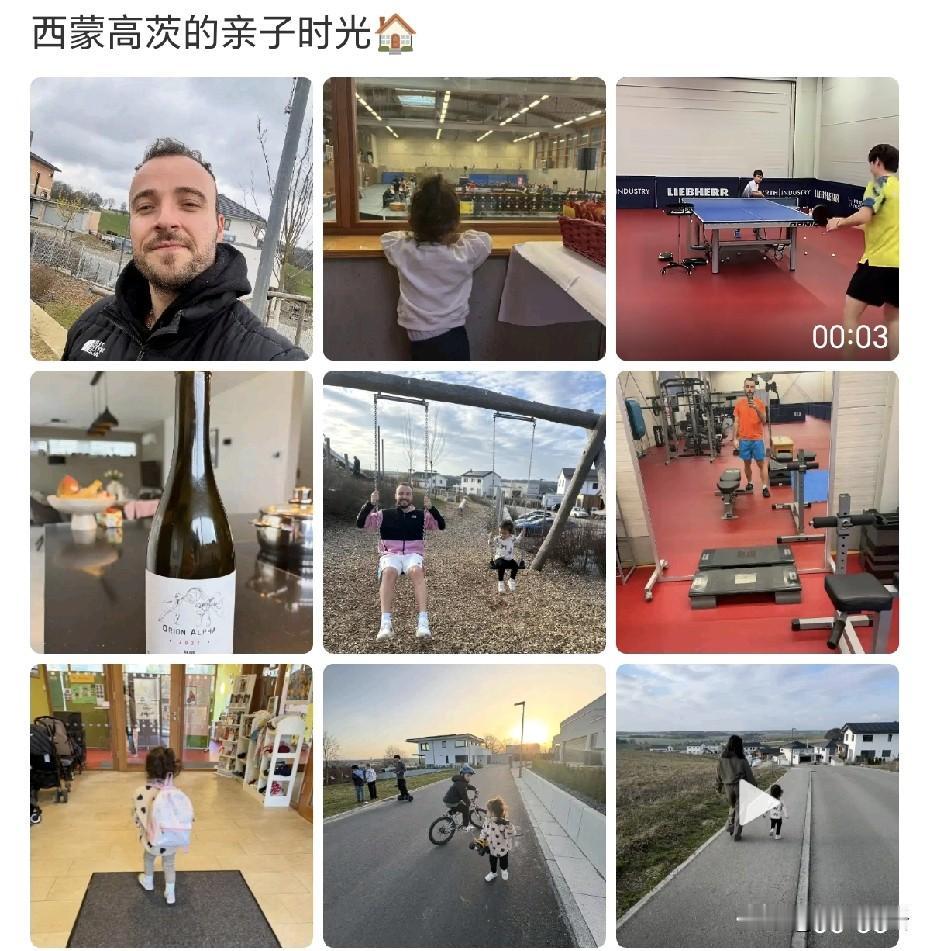Open the photo of the girl watching the gym hall
930x951 pixels.
point(462,218)
